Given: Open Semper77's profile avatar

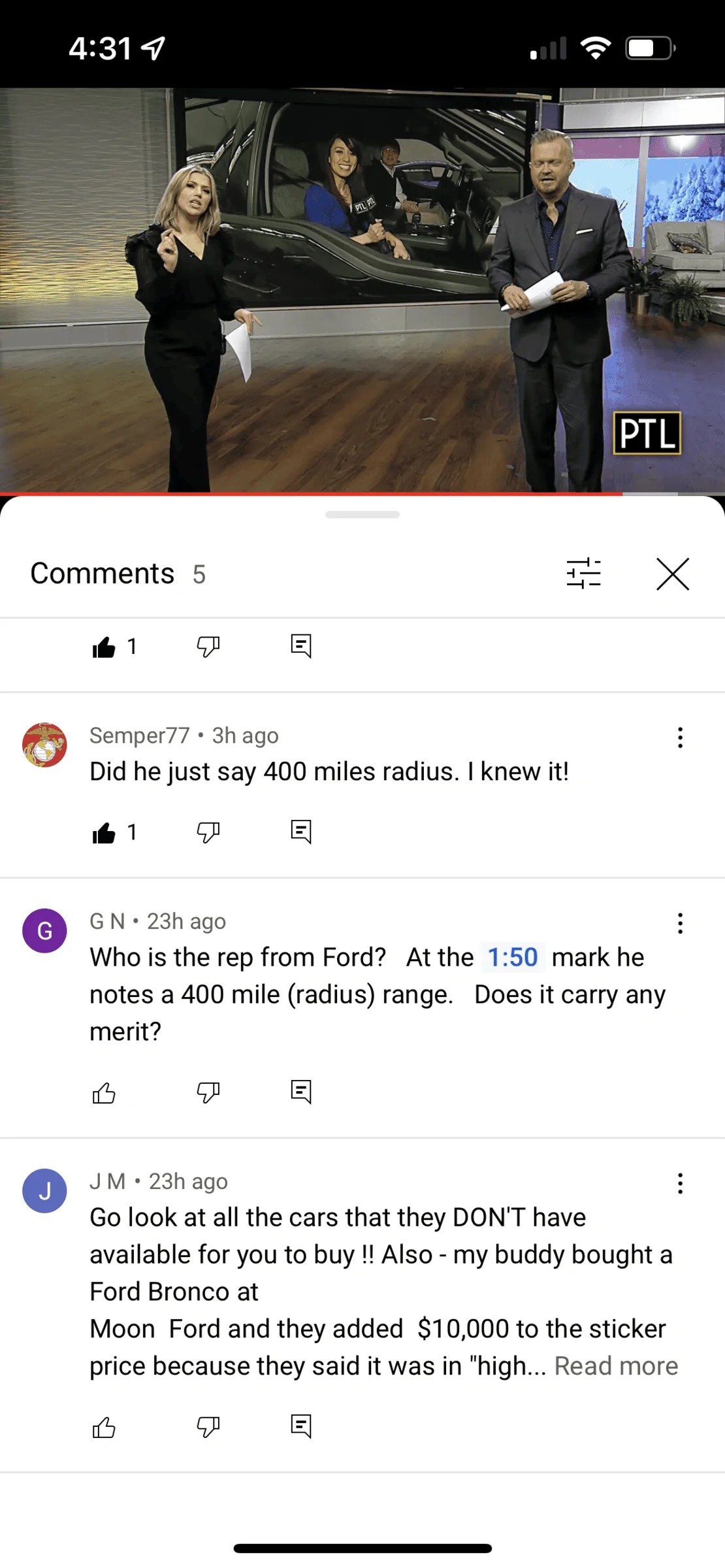Looking at the screenshot, I should pyautogui.click(x=44, y=745).
